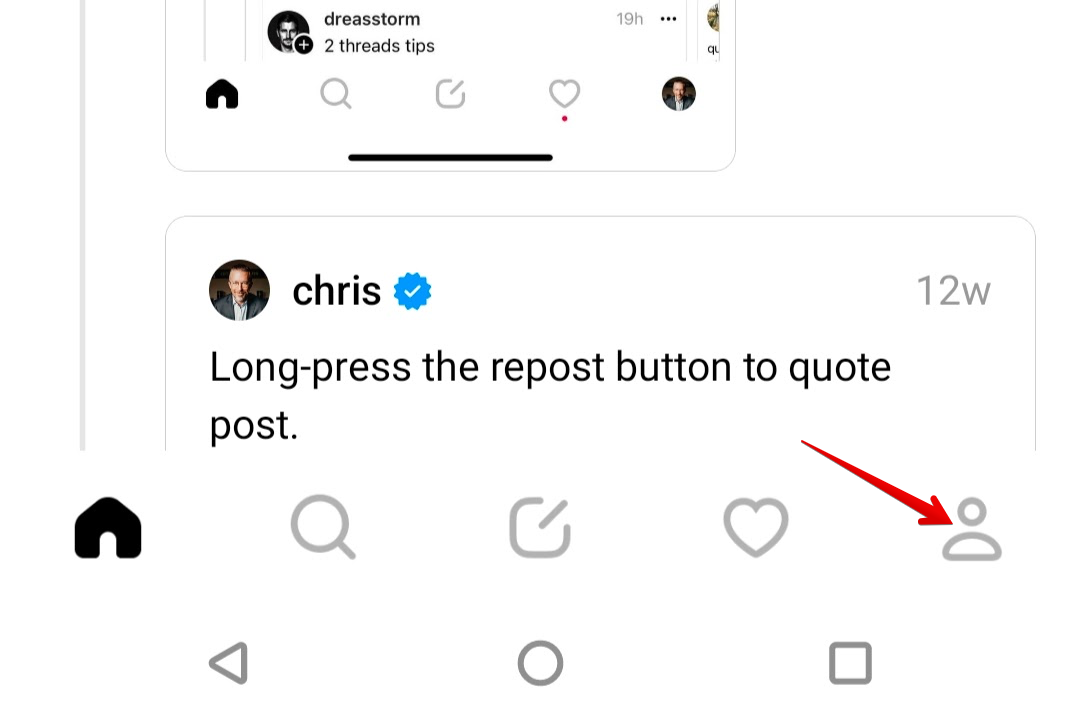This screenshot has width=1080, height=720.
Task: Go to the Home feed tab
Action: tap(108, 528)
